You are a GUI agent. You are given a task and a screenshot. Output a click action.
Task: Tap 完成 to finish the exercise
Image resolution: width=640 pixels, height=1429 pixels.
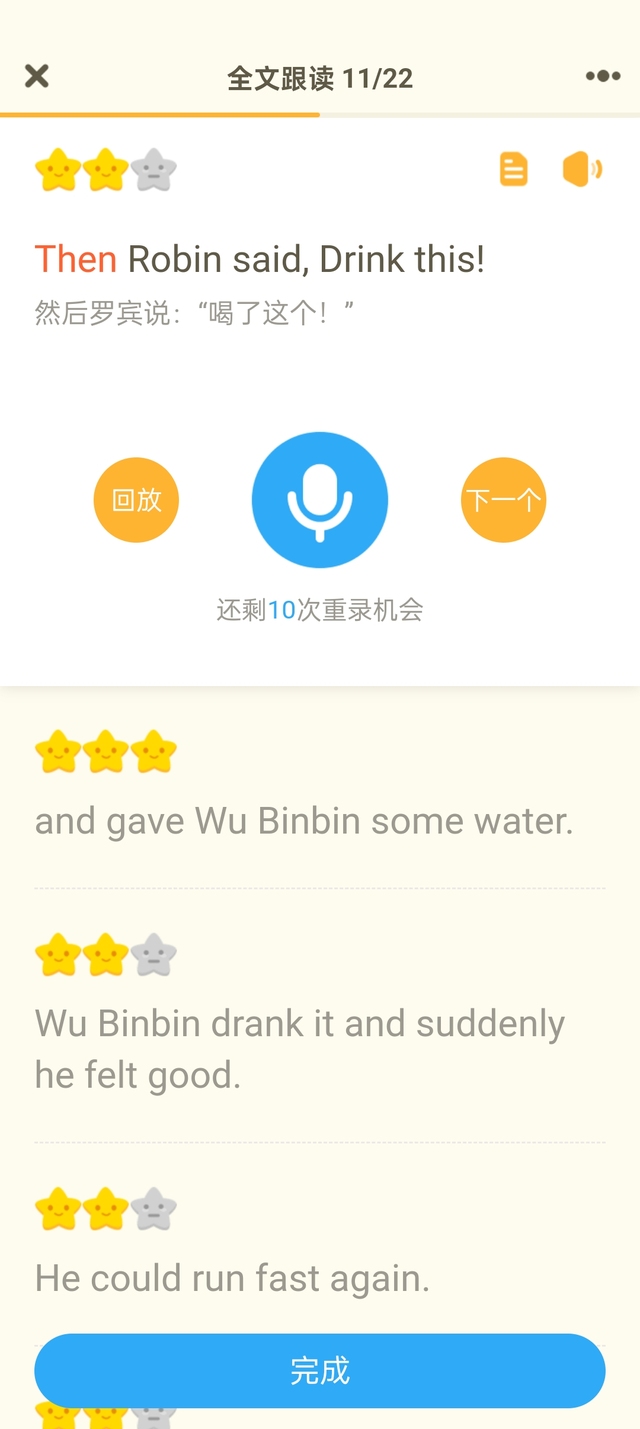coord(320,1371)
